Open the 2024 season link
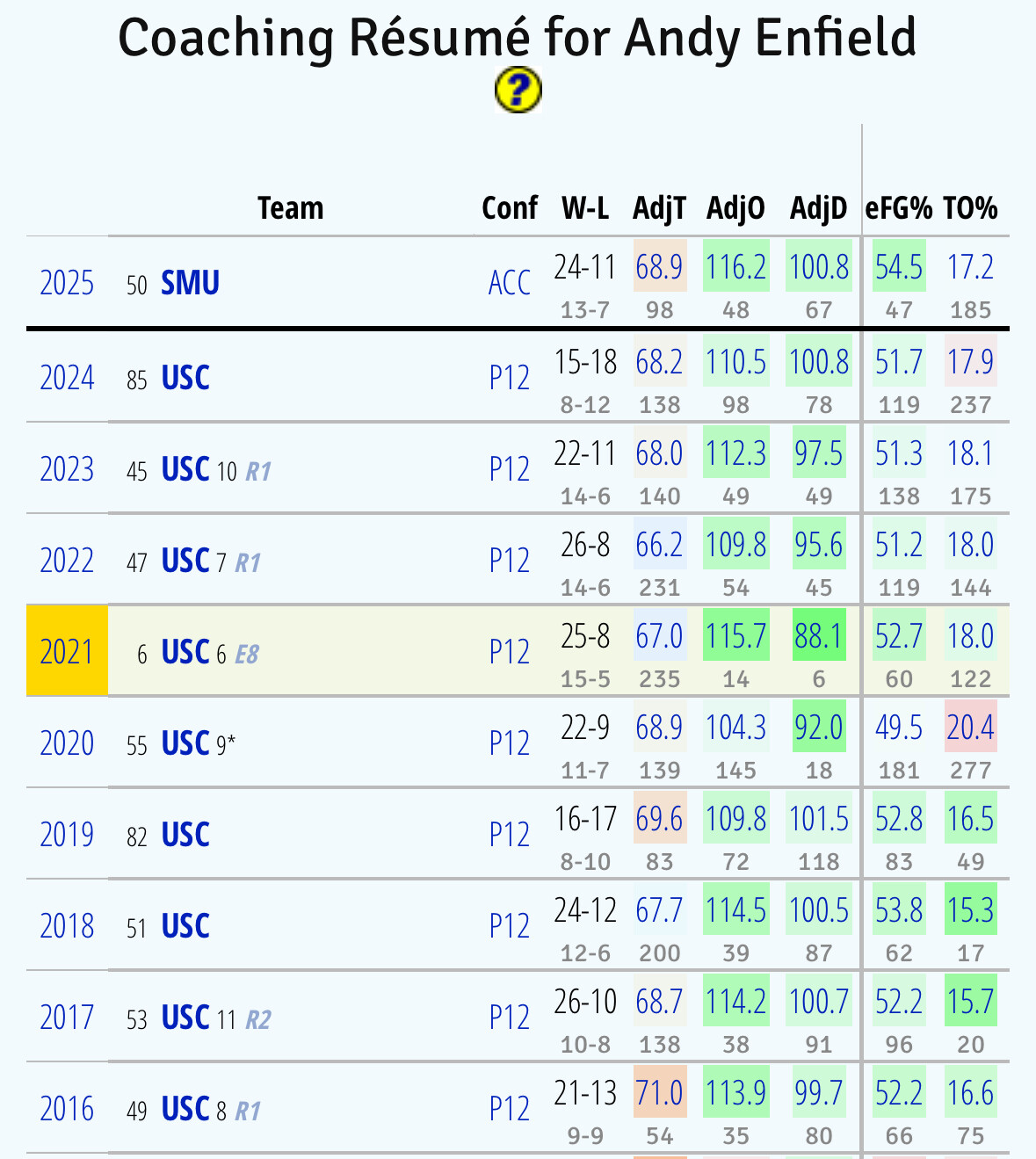 (67, 379)
